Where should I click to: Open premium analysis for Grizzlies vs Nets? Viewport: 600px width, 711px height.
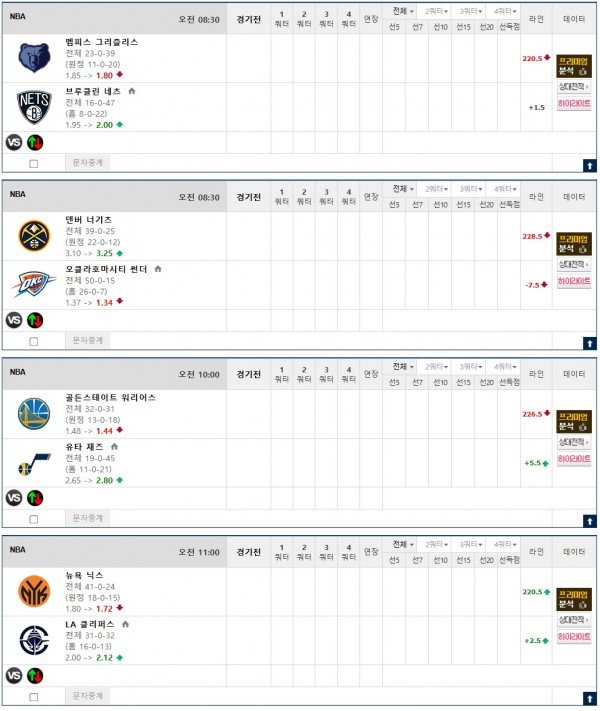coord(573,65)
